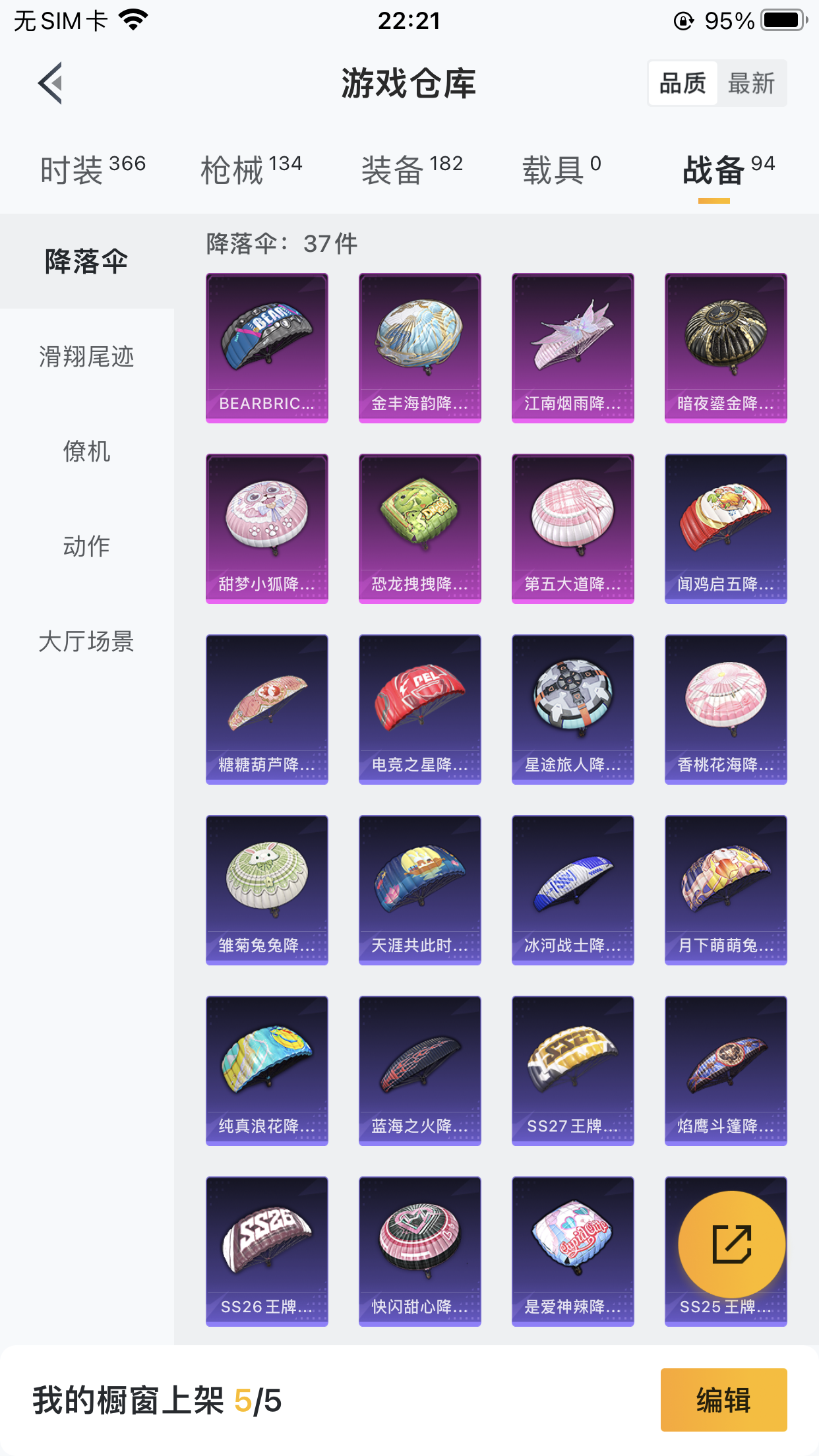Open the 电竞之星 parachute item
Viewport: 819px width, 1456px height.
click(420, 710)
